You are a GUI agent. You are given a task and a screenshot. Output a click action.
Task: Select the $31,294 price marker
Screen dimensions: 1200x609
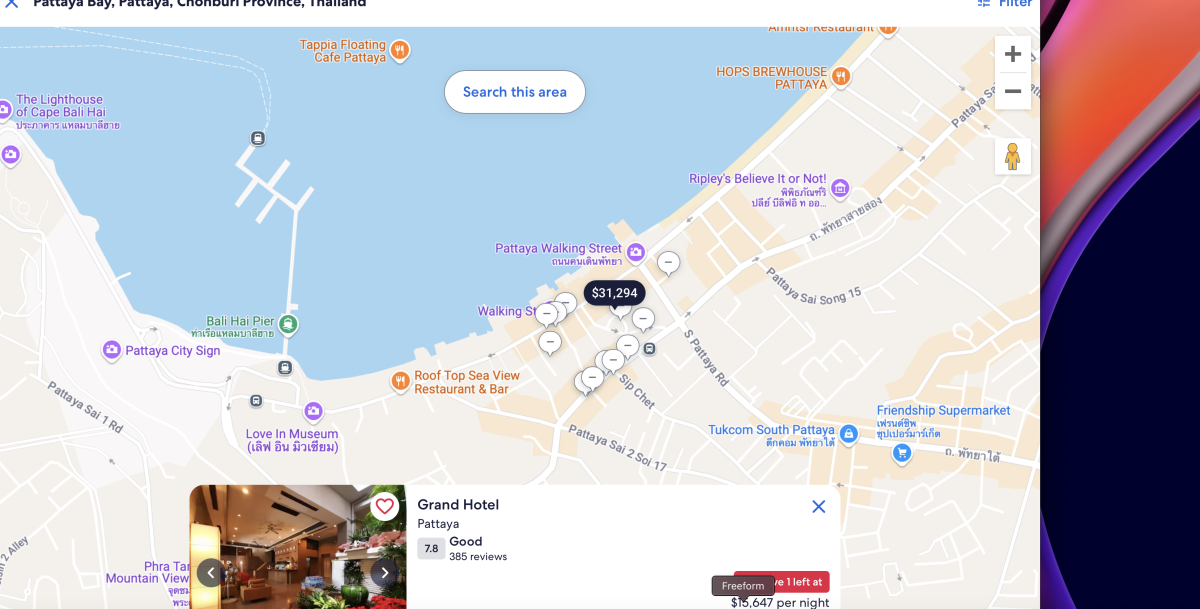coord(614,293)
